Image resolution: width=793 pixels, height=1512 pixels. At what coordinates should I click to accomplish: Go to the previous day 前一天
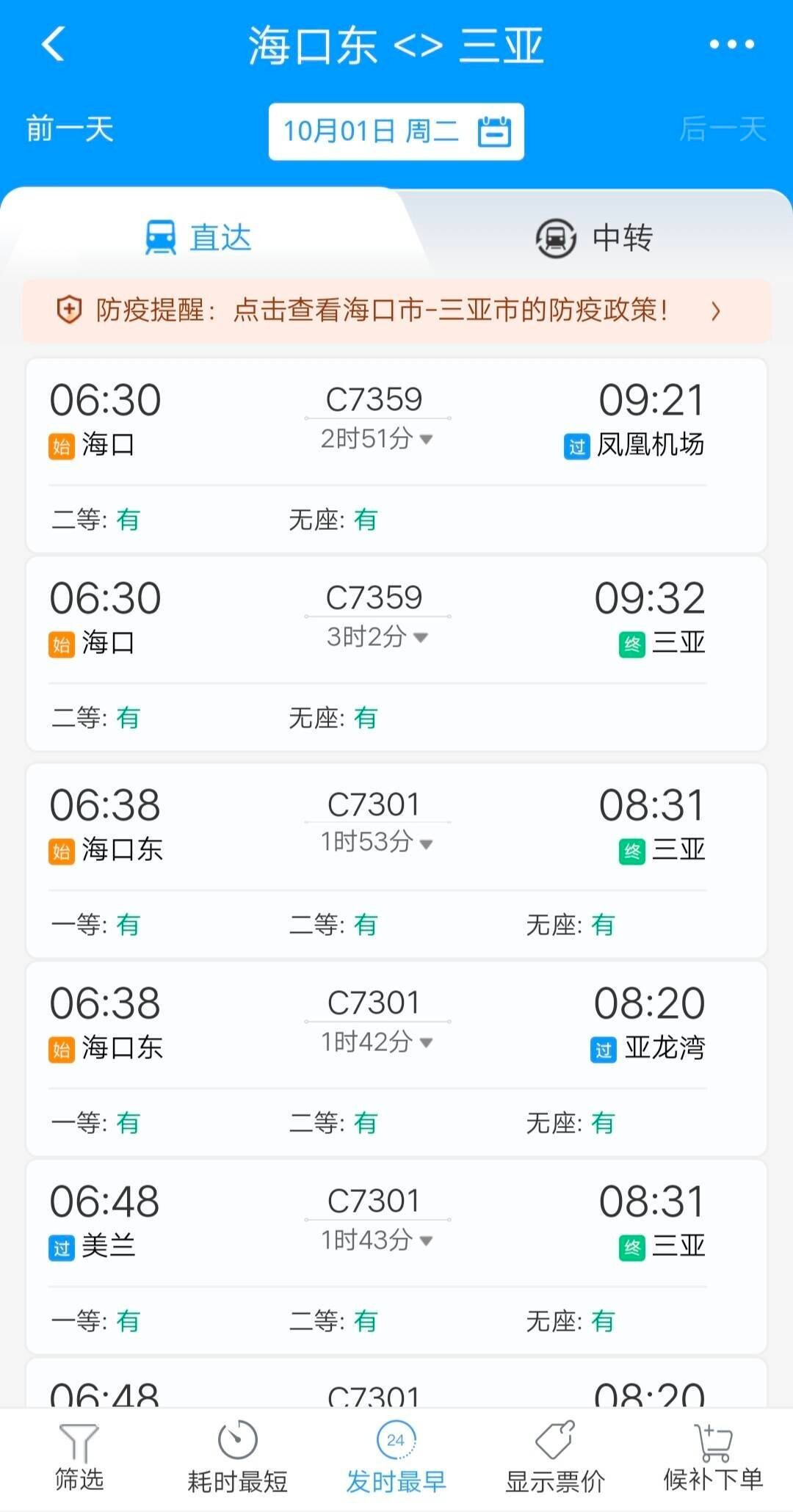pyautogui.click(x=70, y=129)
